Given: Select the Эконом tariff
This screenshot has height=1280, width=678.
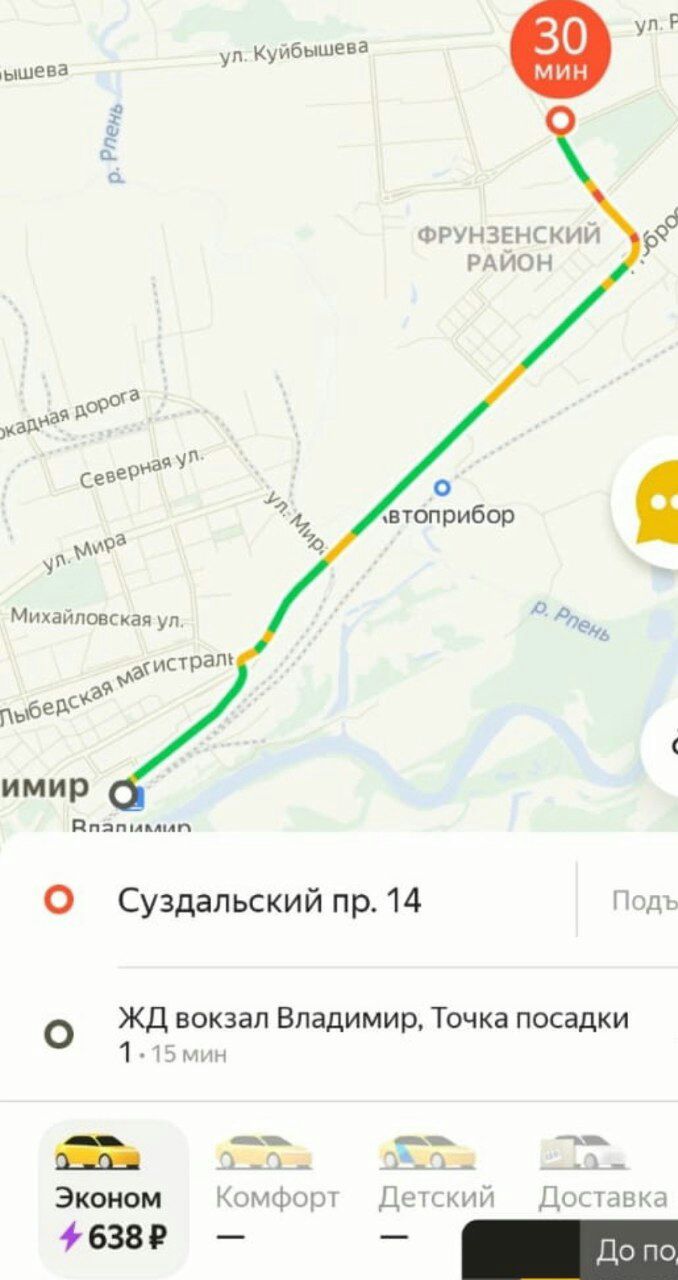Looking at the screenshot, I should (x=110, y=1195).
